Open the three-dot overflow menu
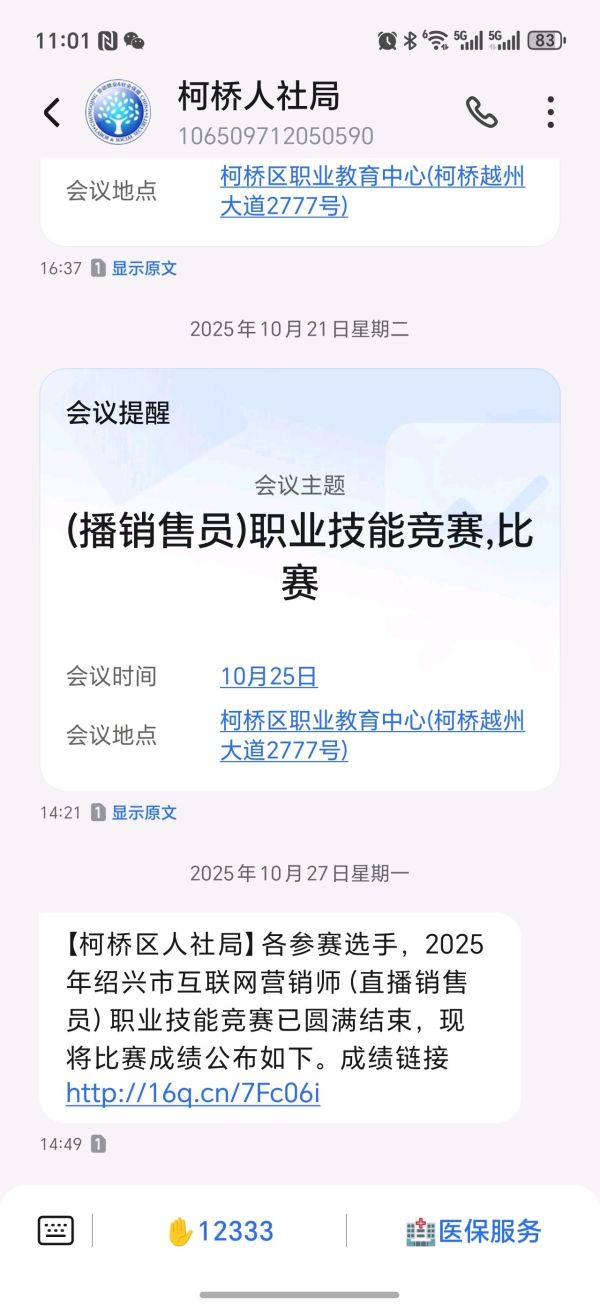 pyautogui.click(x=550, y=113)
